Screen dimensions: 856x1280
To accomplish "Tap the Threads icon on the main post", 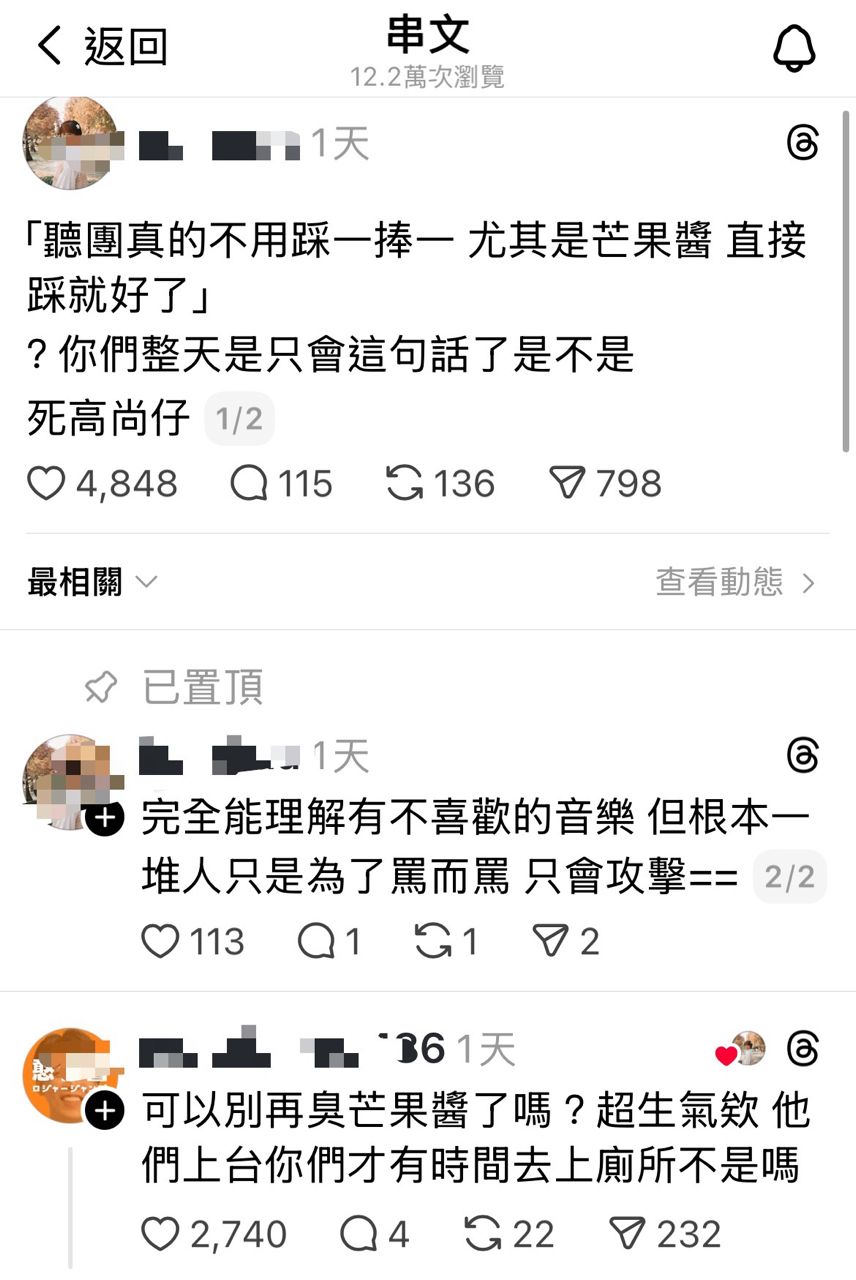I will click(802, 144).
